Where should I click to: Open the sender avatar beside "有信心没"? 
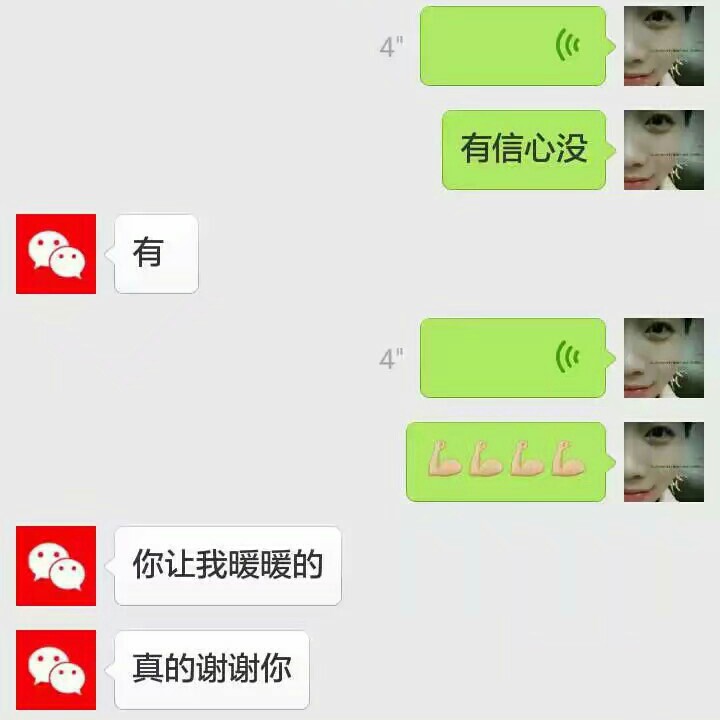pos(663,150)
